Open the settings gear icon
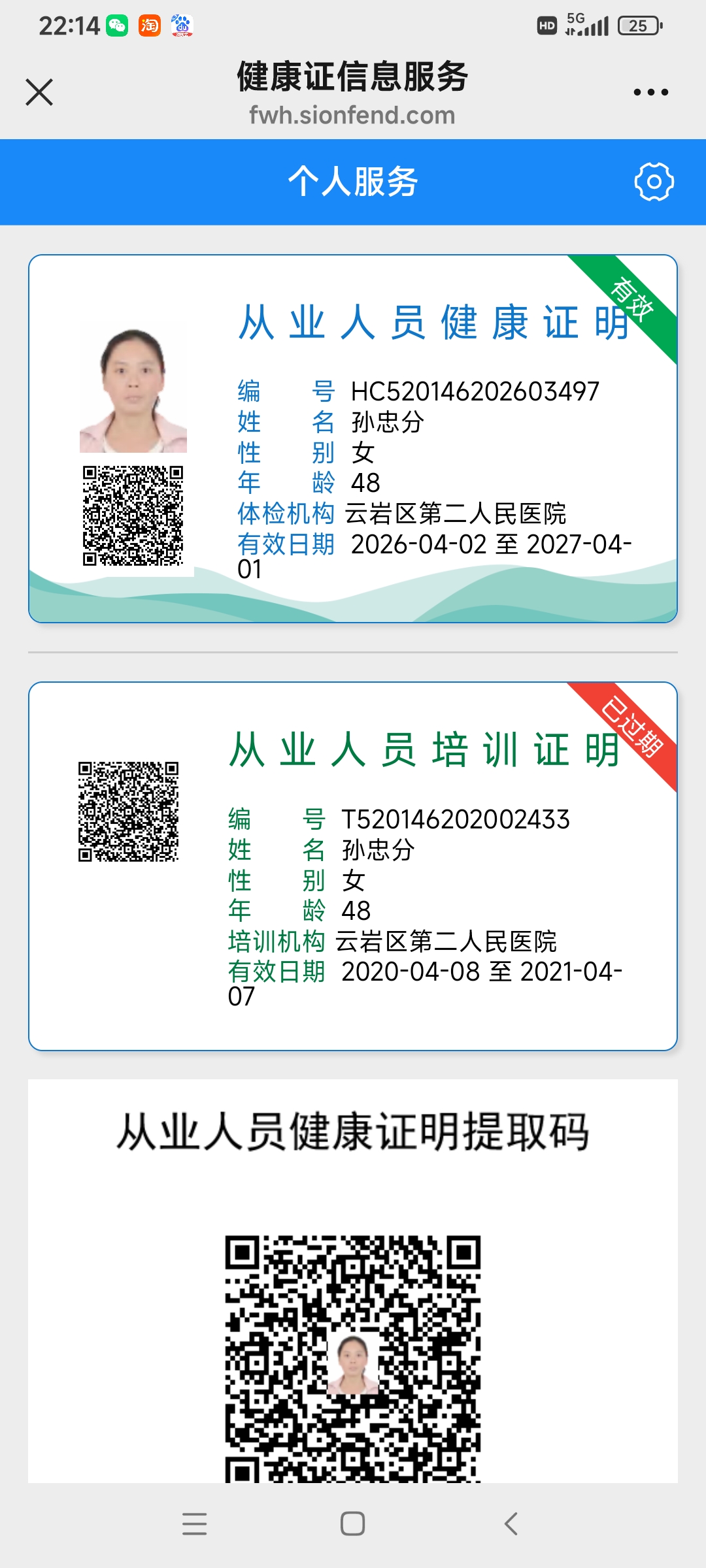The width and height of the screenshot is (706, 1568). (654, 182)
